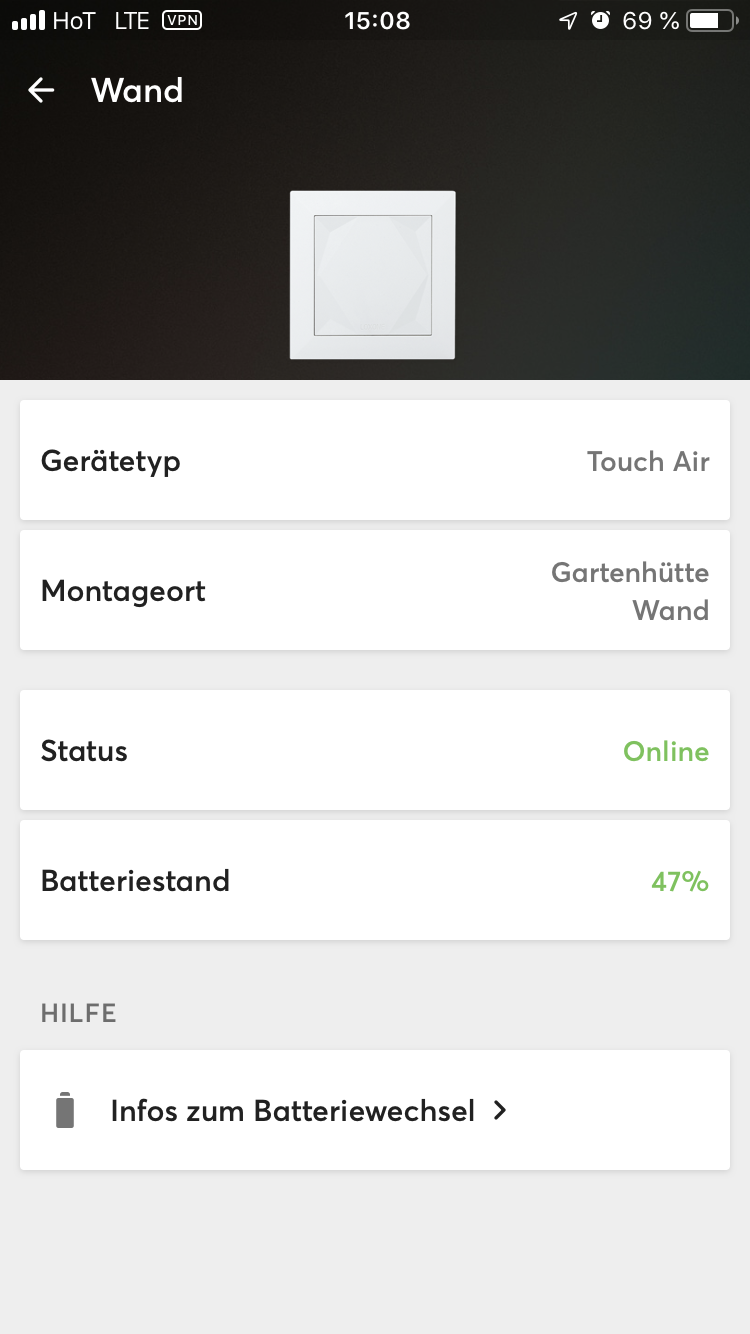750x1334 pixels.
Task: Go back using the arrow next to Wand
Action: point(41,91)
